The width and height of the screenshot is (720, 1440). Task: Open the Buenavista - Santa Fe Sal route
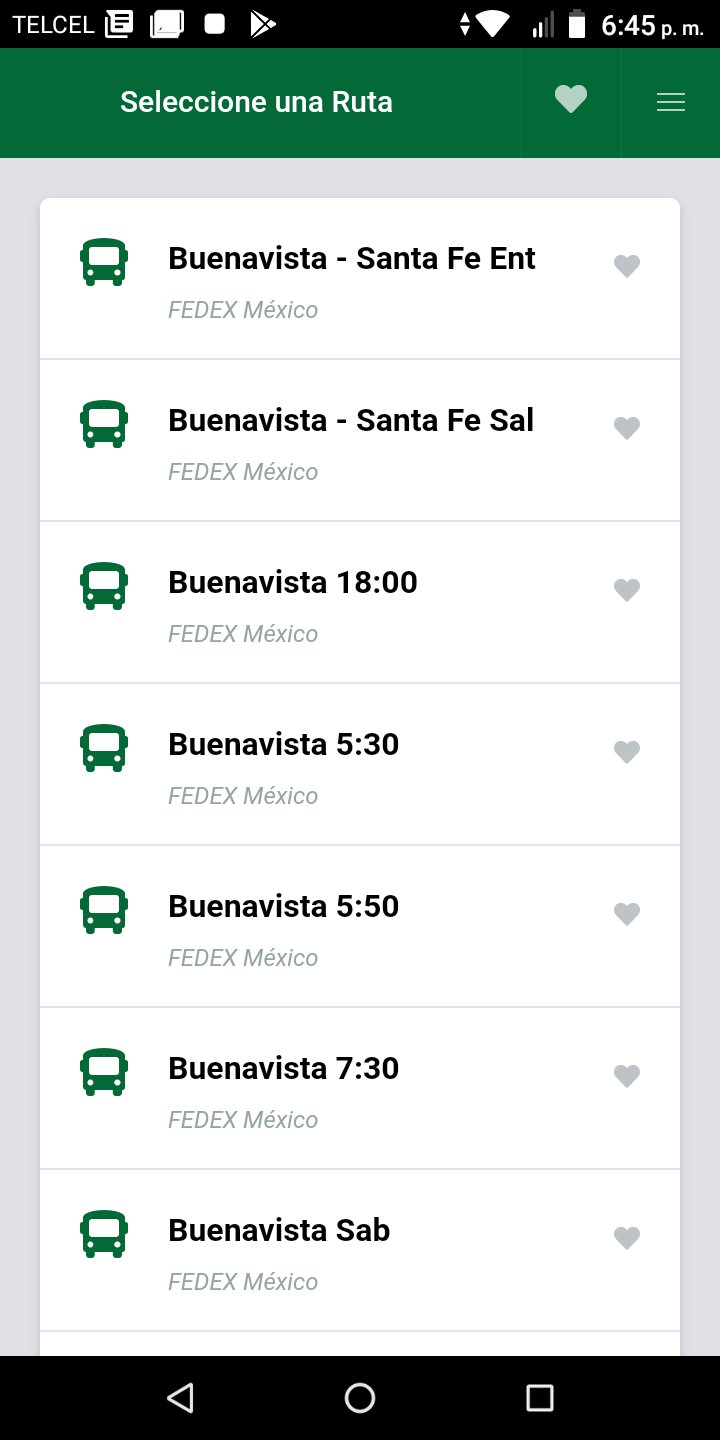point(350,421)
